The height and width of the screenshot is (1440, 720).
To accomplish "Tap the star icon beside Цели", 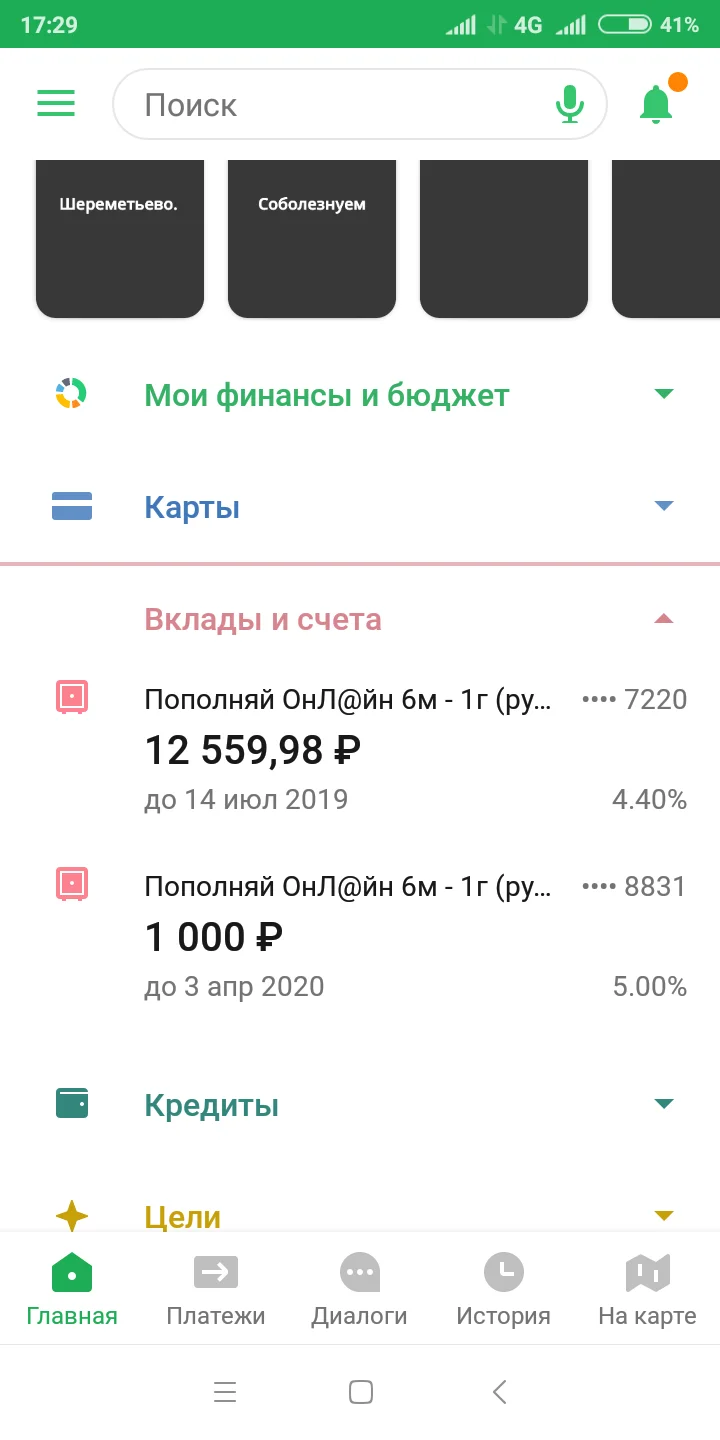I will (x=71, y=1215).
